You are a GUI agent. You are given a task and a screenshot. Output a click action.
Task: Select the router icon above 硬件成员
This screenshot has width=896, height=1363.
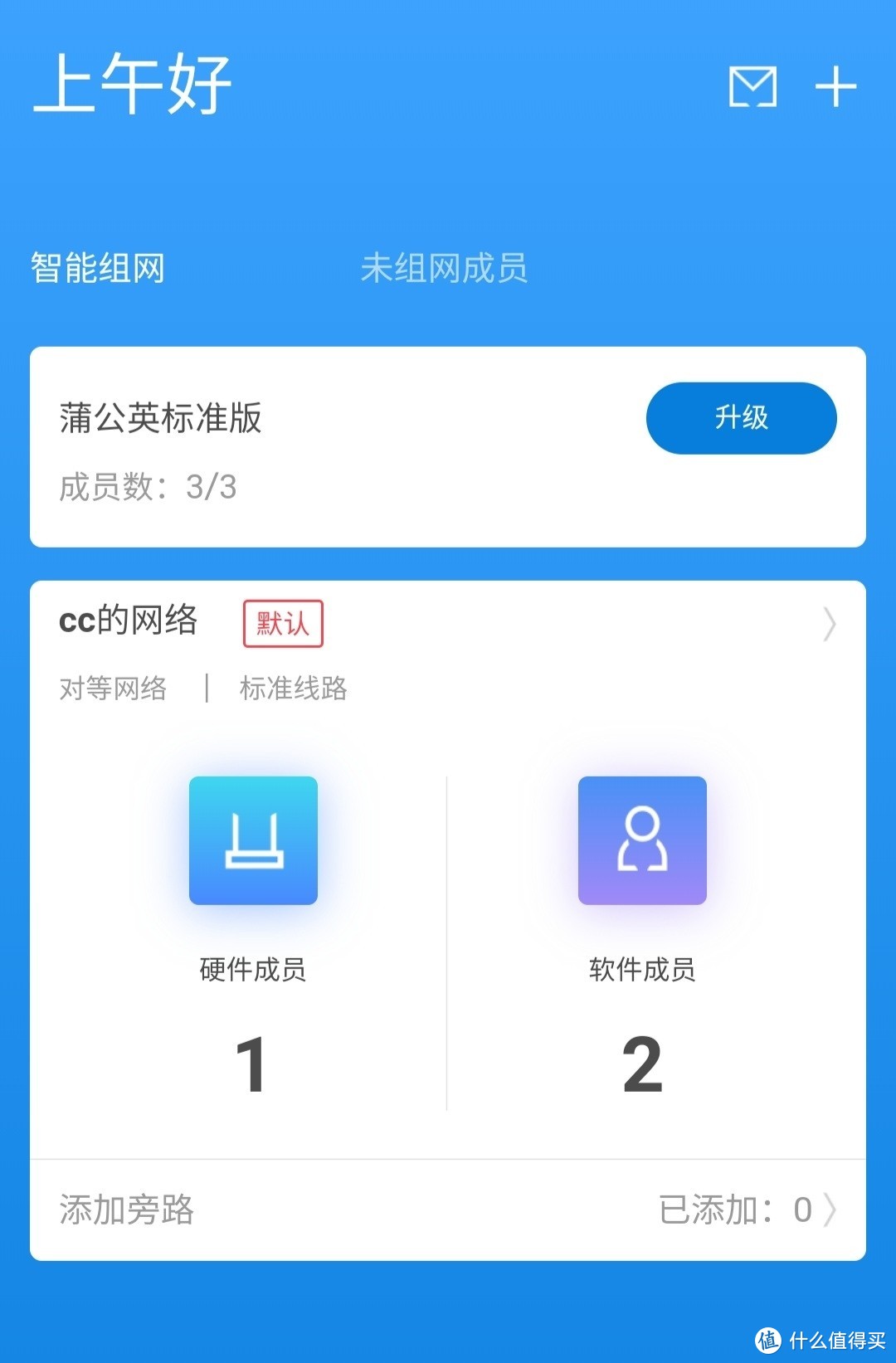click(x=253, y=840)
